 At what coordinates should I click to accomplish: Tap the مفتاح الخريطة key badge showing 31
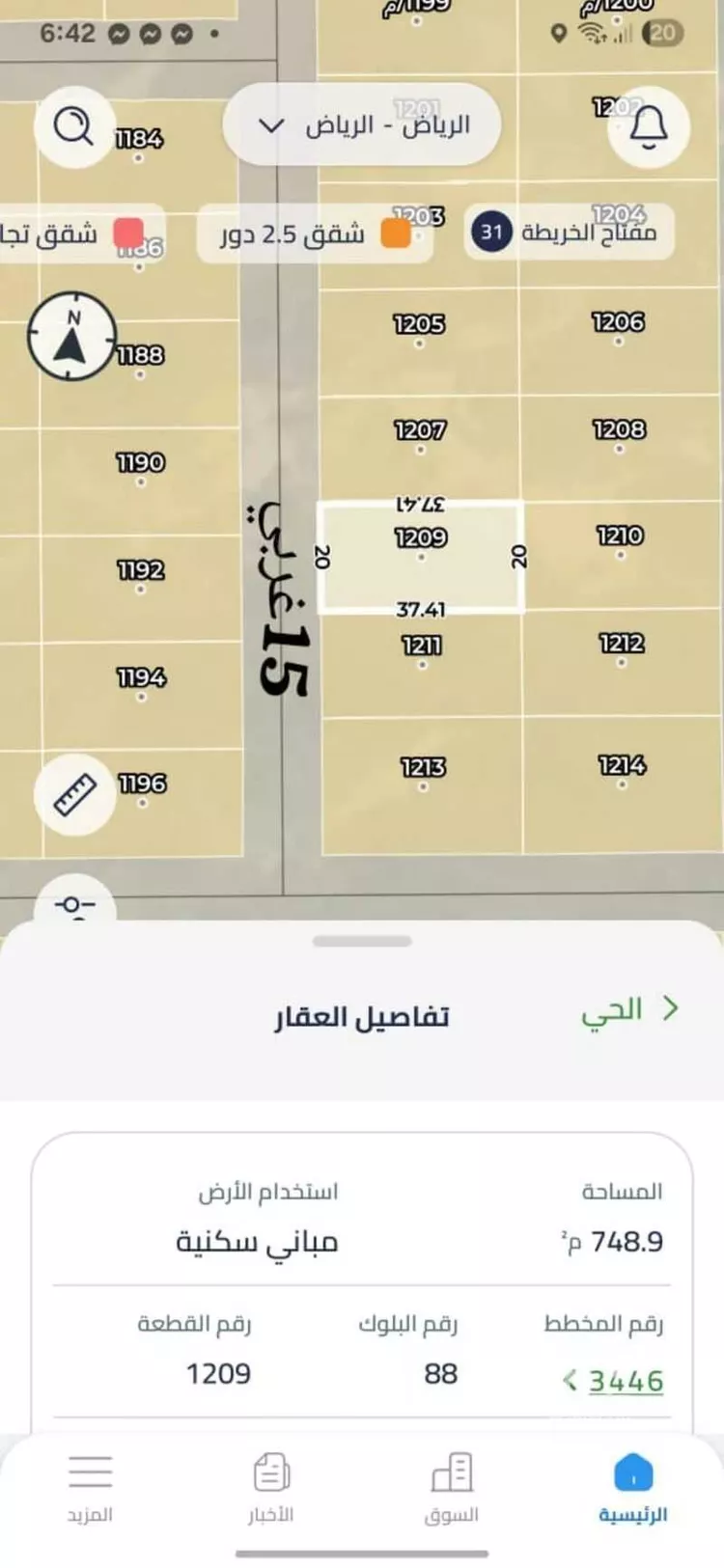click(490, 233)
